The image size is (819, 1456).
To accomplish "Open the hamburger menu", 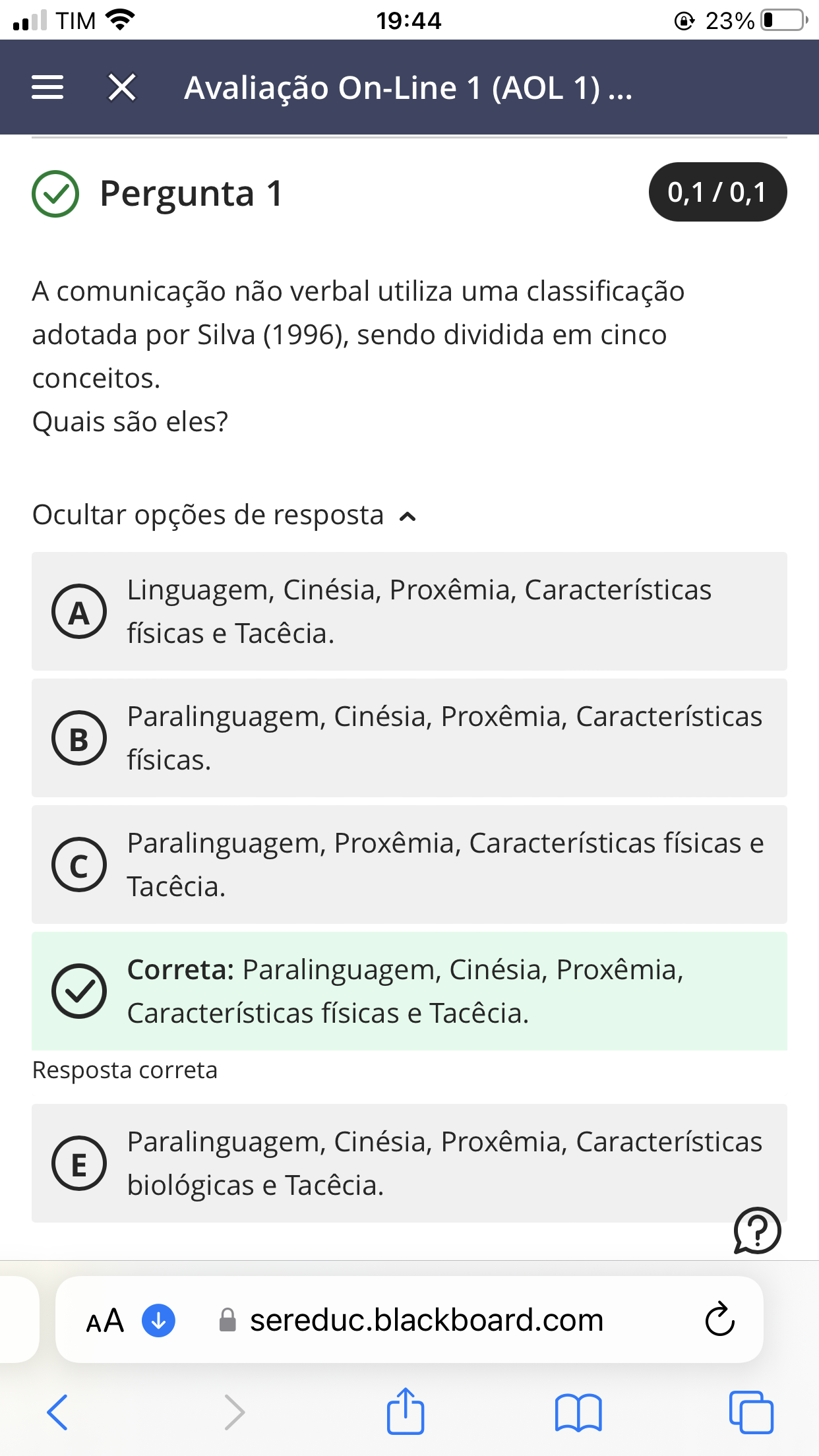I will click(47, 87).
